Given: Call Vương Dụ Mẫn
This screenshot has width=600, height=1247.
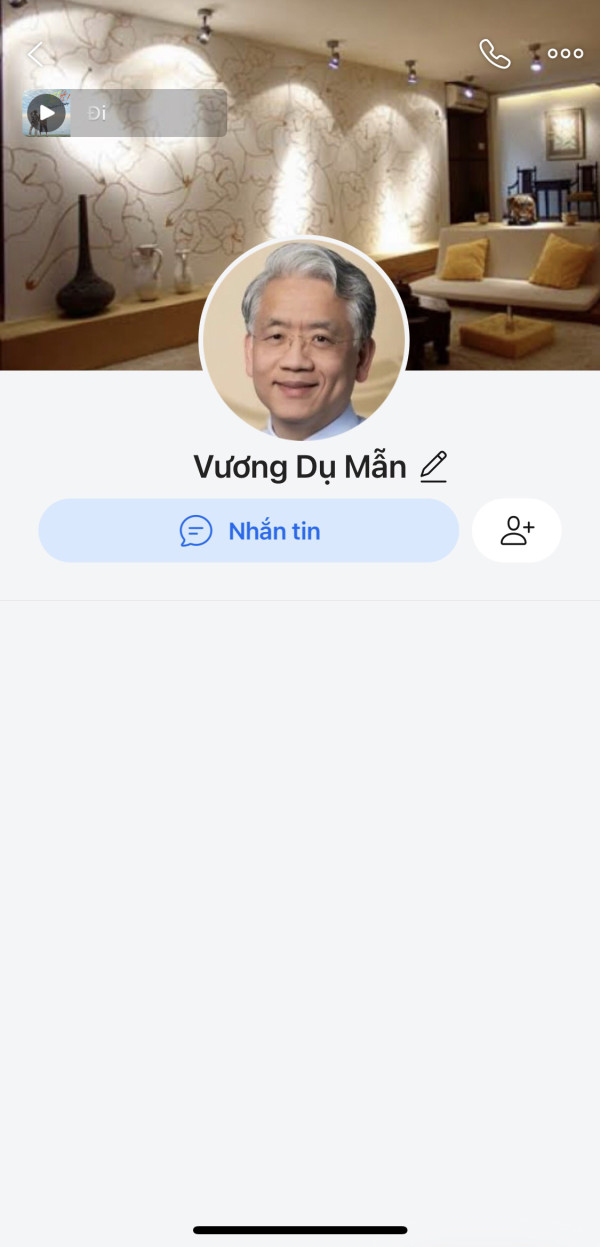Looking at the screenshot, I should click(494, 54).
